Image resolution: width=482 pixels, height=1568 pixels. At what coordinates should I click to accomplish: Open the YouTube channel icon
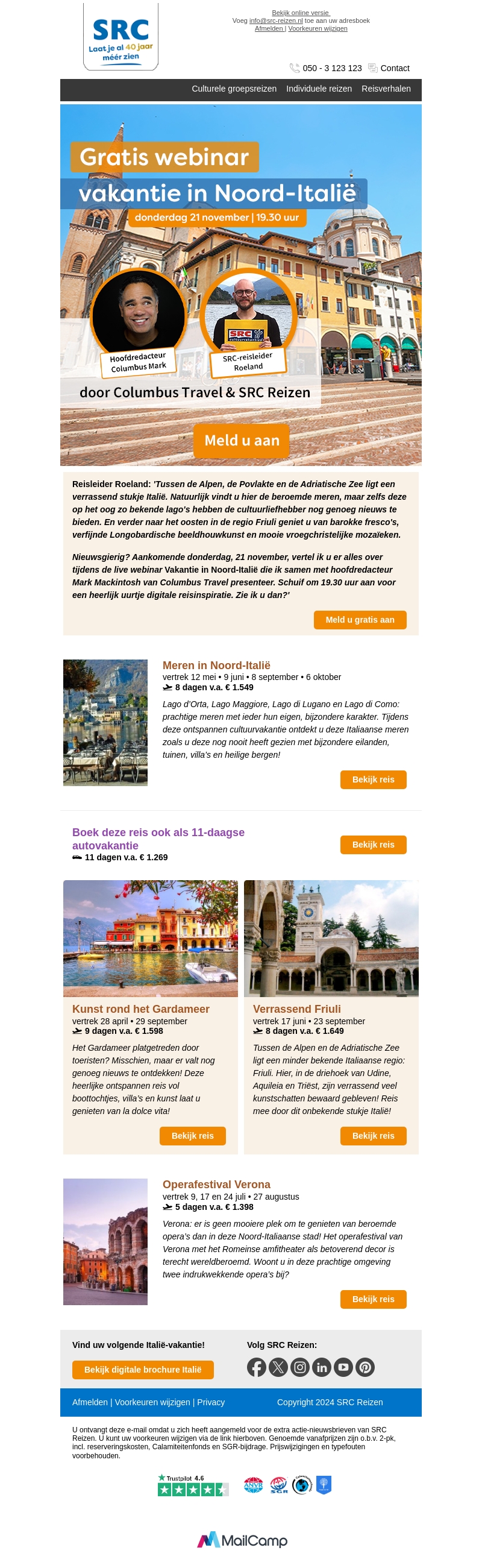[343, 1367]
